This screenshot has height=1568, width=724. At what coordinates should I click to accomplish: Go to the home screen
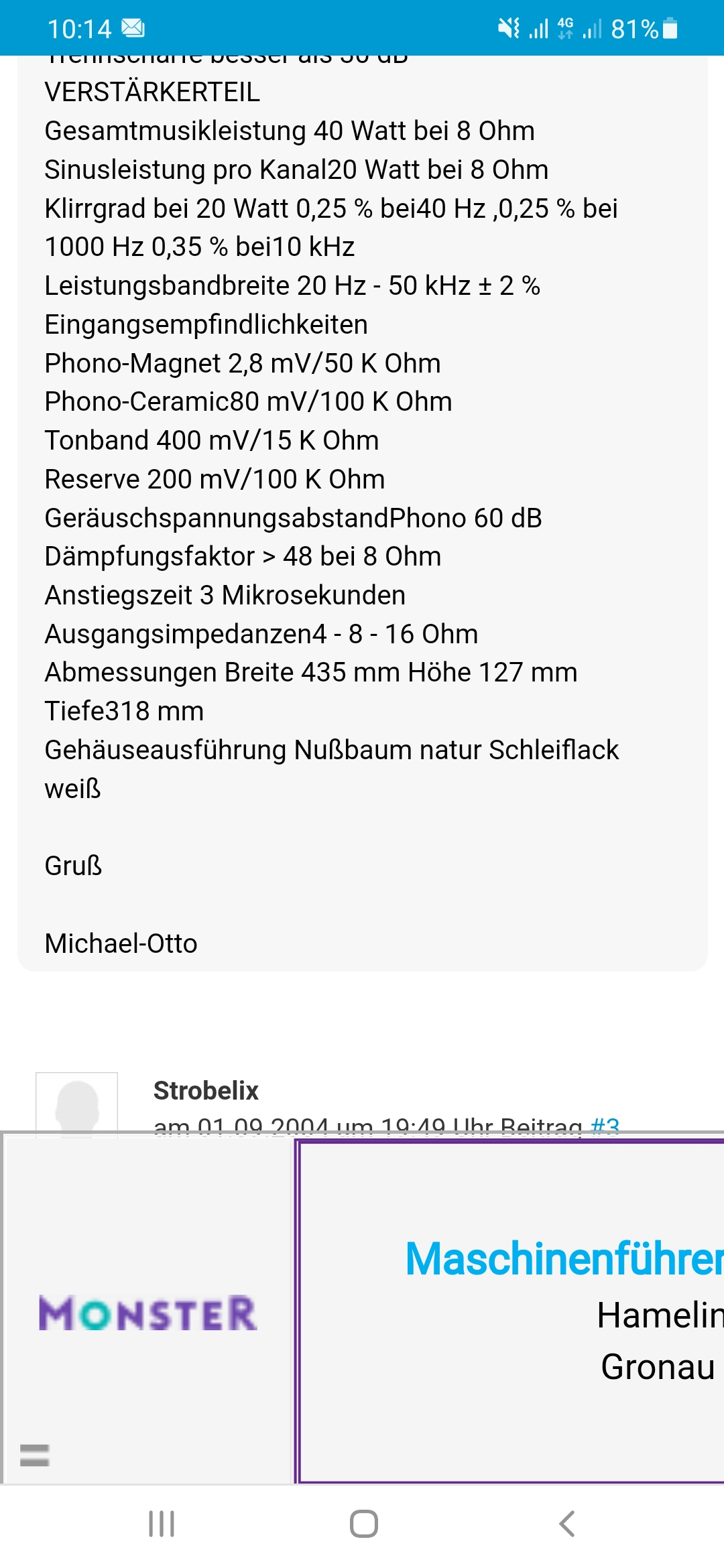click(x=363, y=1524)
